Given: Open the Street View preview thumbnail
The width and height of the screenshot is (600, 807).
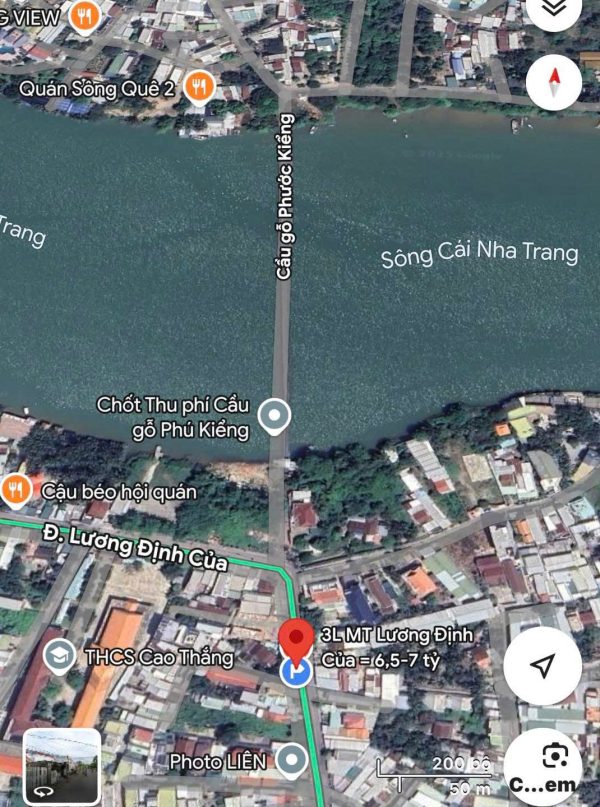Looking at the screenshot, I should (x=62, y=766).
